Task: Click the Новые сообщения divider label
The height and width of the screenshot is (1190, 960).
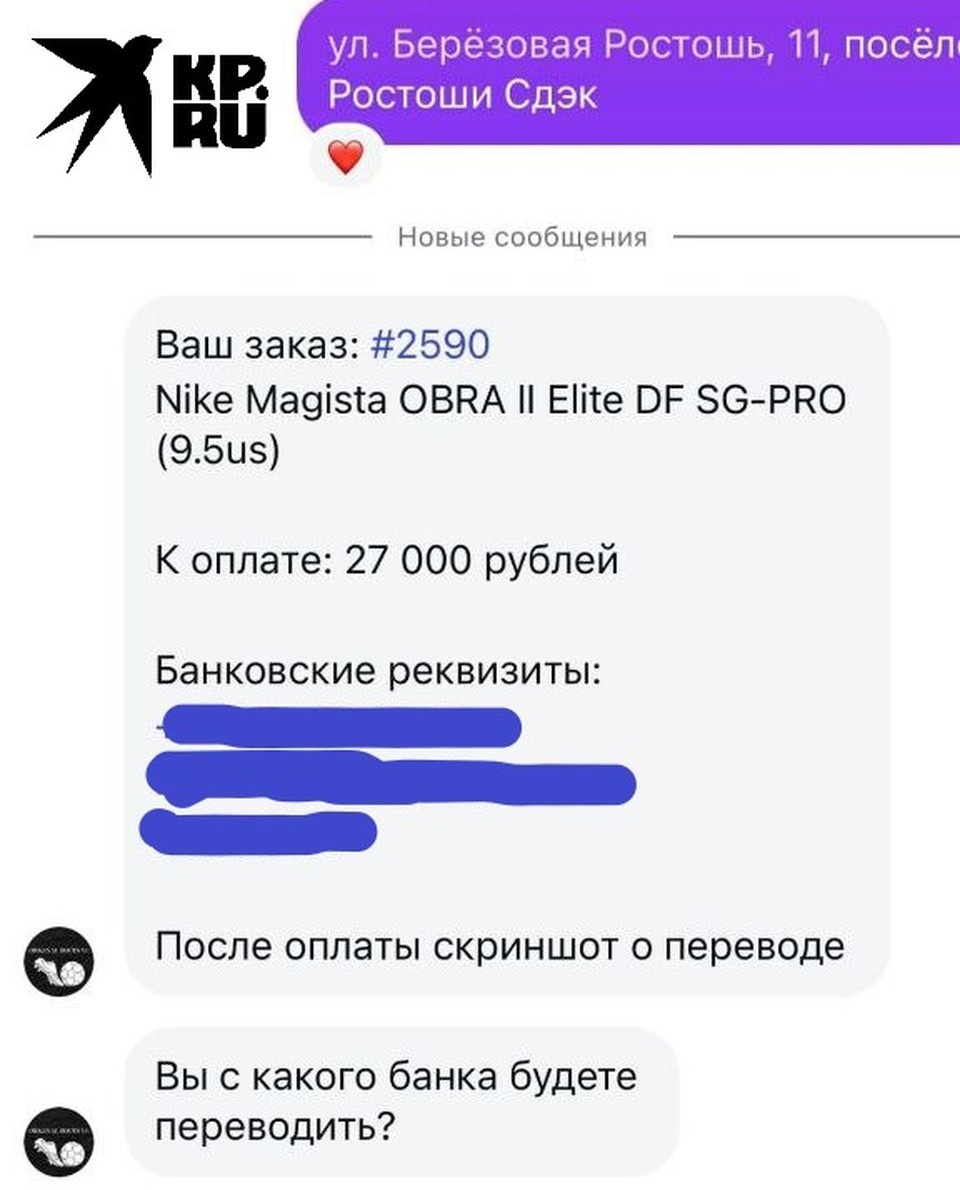Action: [x=520, y=237]
